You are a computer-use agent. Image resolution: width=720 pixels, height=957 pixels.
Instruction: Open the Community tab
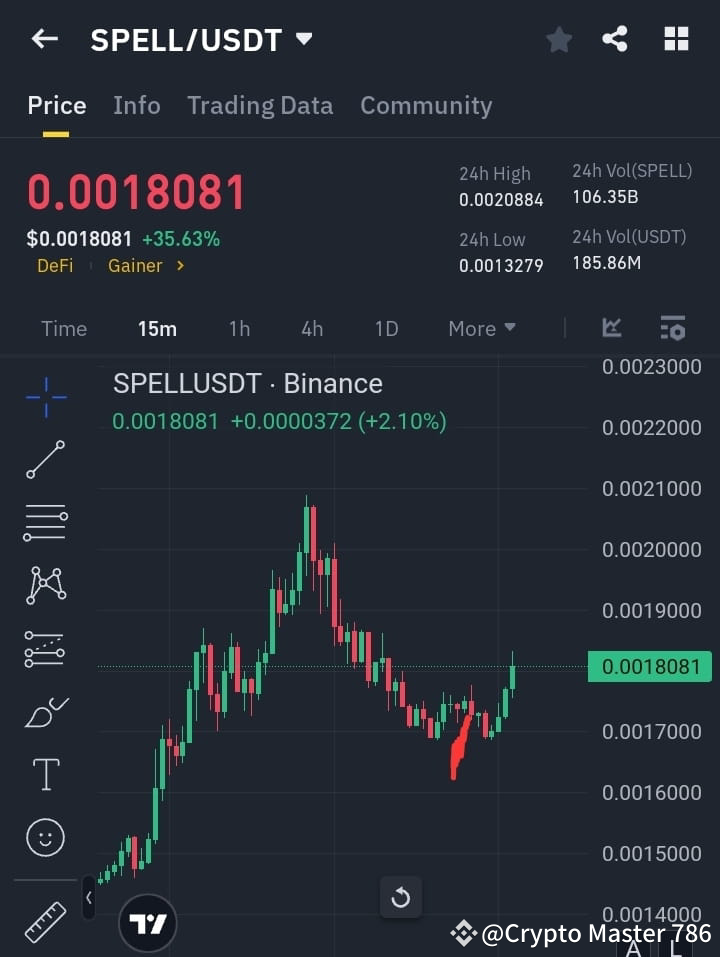[x=426, y=105]
